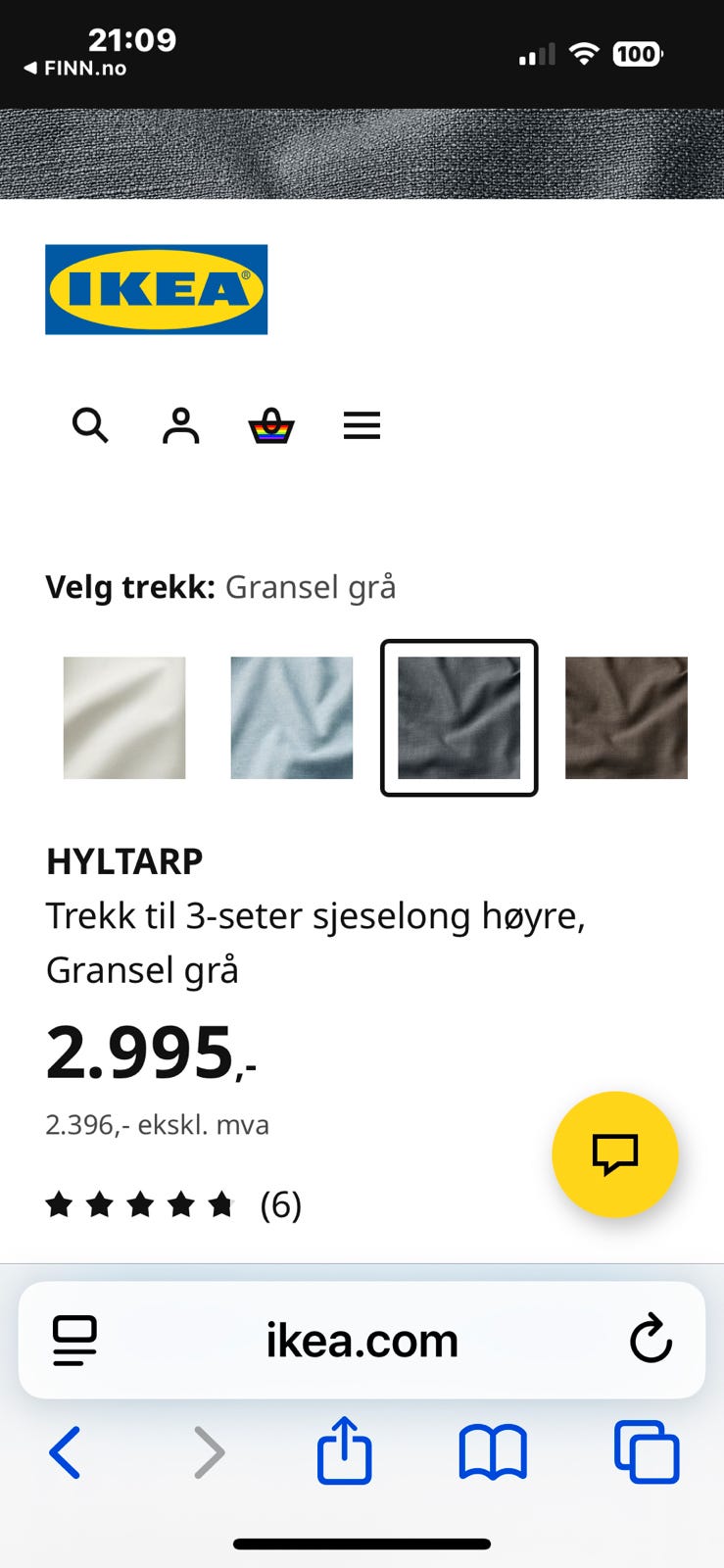The width and height of the screenshot is (724, 1568).
Task: Tap the page reload icon
Action: pos(652,1341)
